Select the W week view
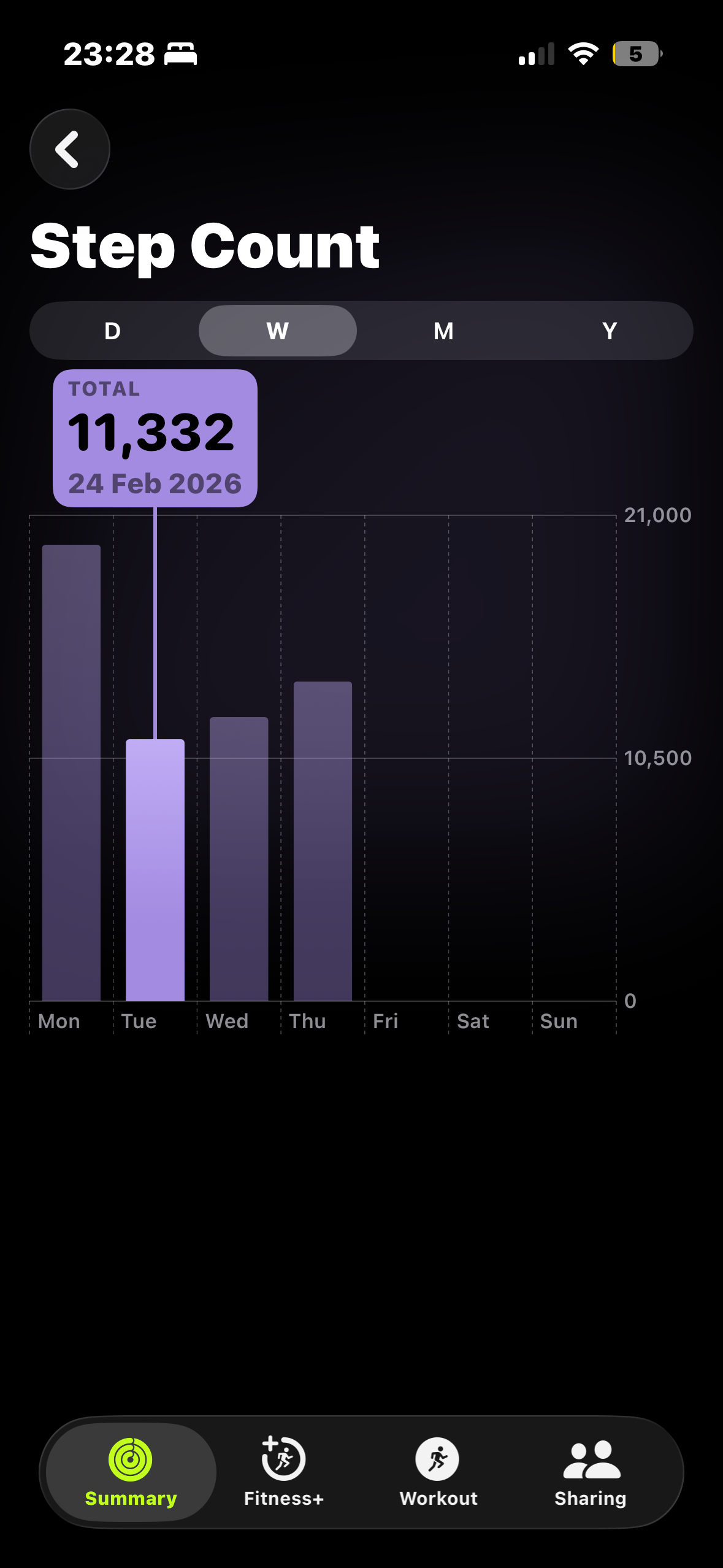This screenshot has width=723, height=1568. pyautogui.click(x=278, y=331)
